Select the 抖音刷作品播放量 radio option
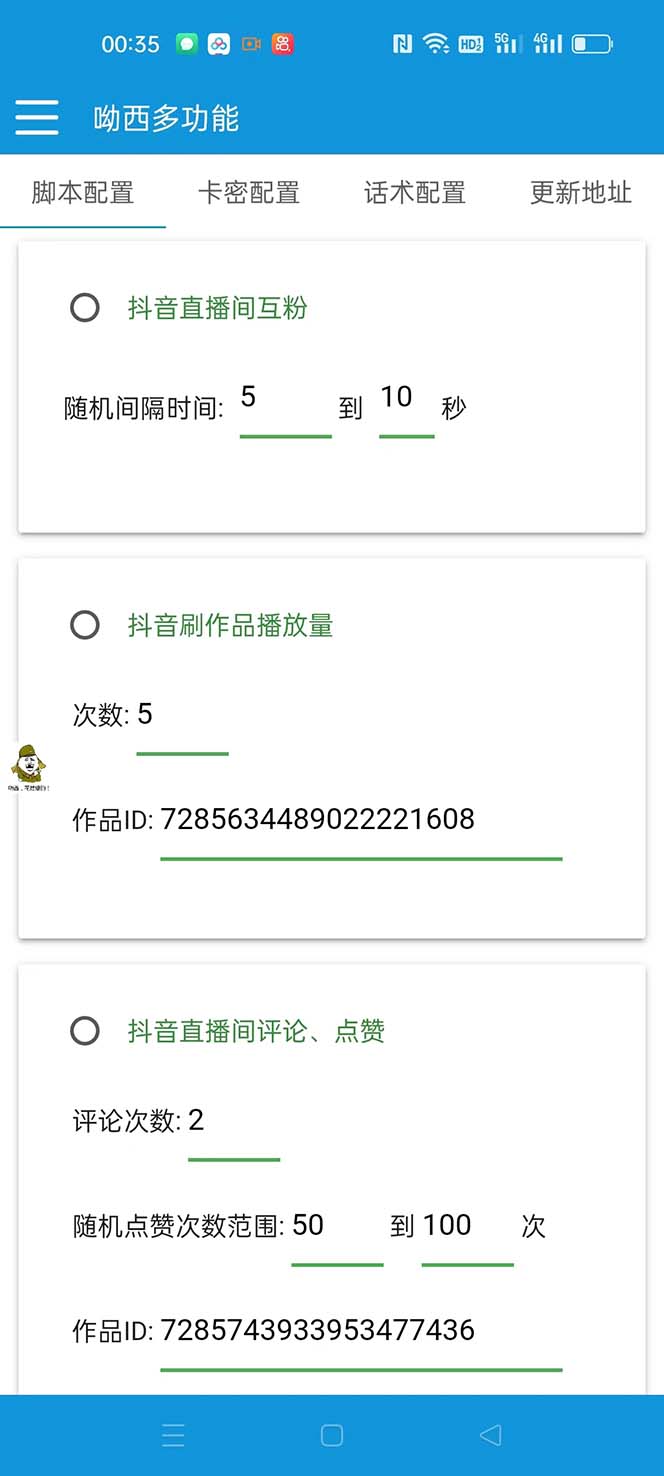Image resolution: width=664 pixels, height=1476 pixels. pos(85,625)
